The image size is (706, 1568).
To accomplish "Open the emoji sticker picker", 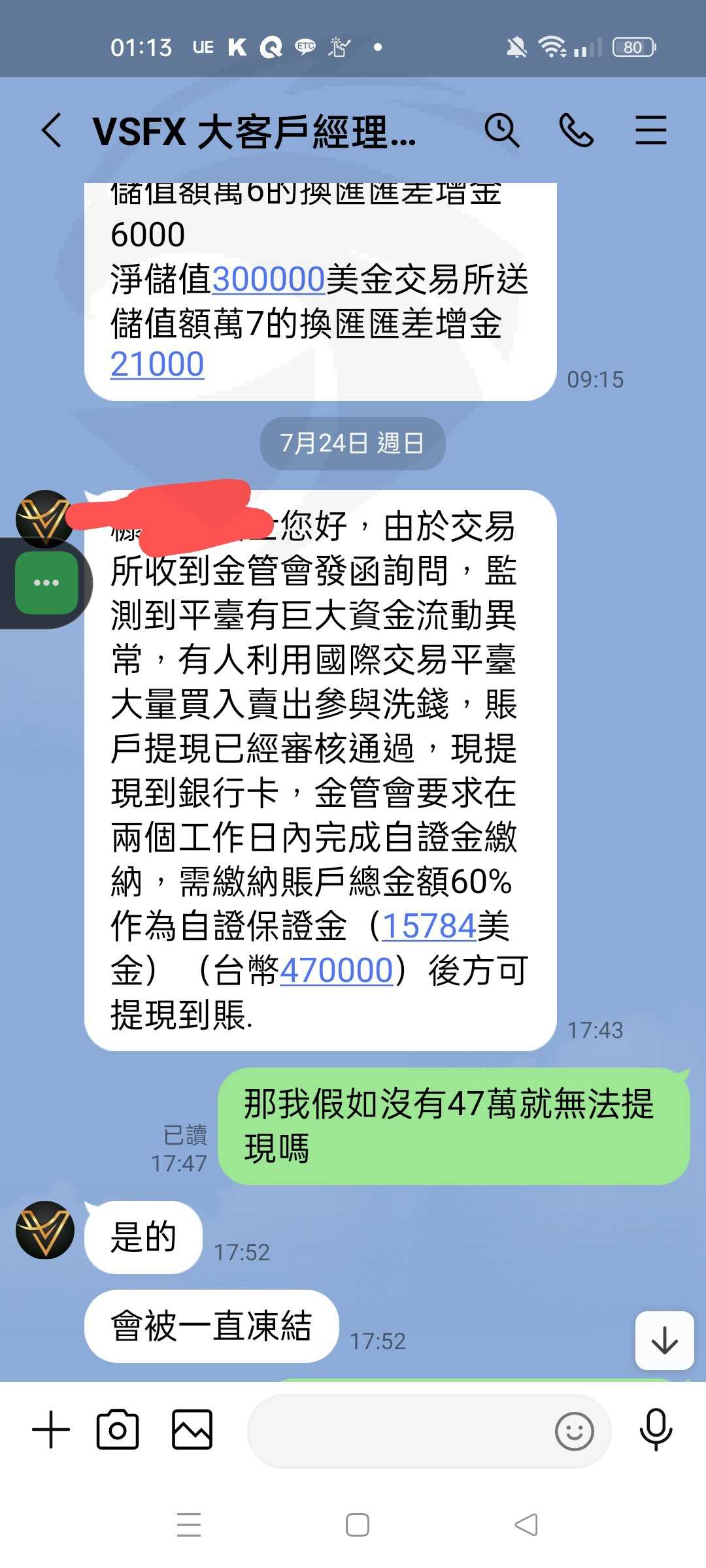I will pos(574,1431).
